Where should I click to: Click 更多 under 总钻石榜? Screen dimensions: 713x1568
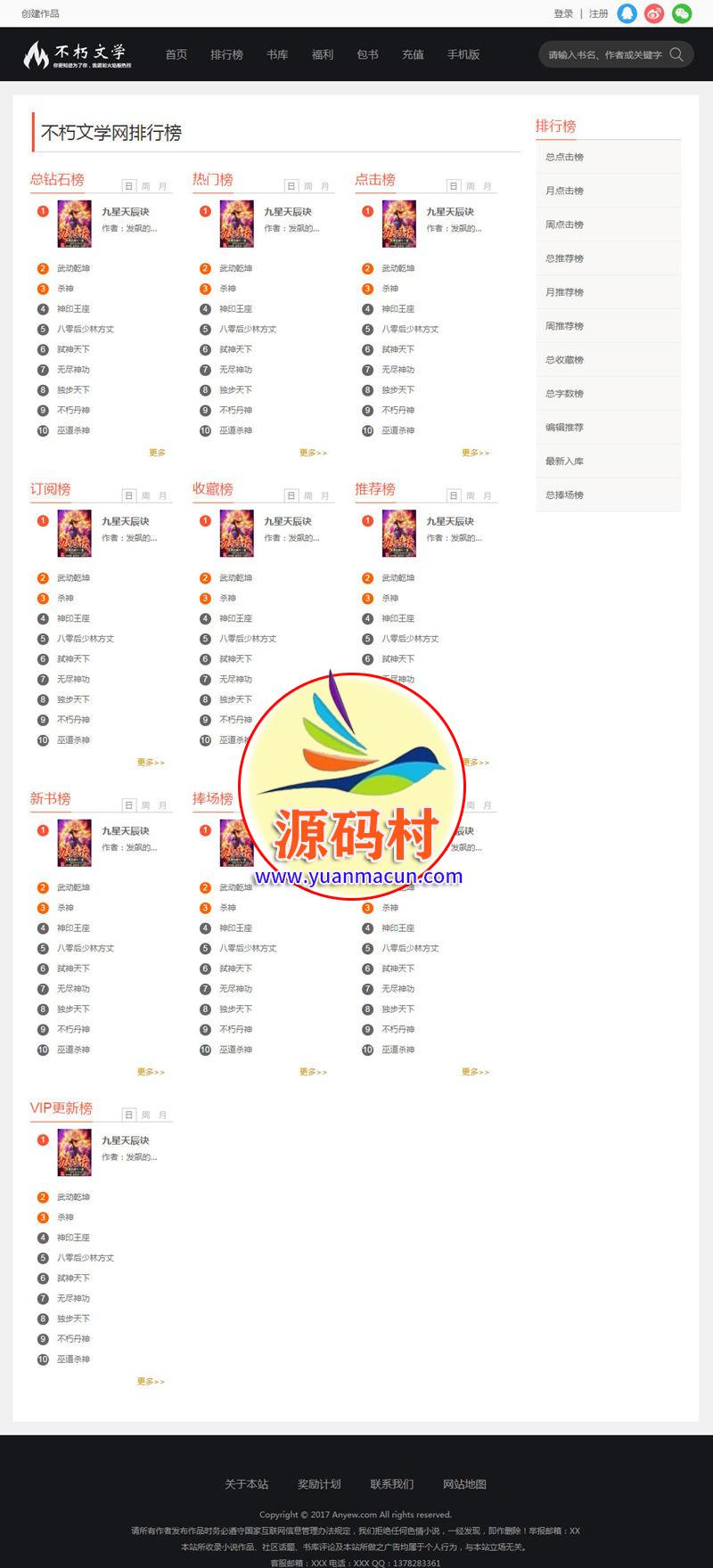(x=157, y=452)
